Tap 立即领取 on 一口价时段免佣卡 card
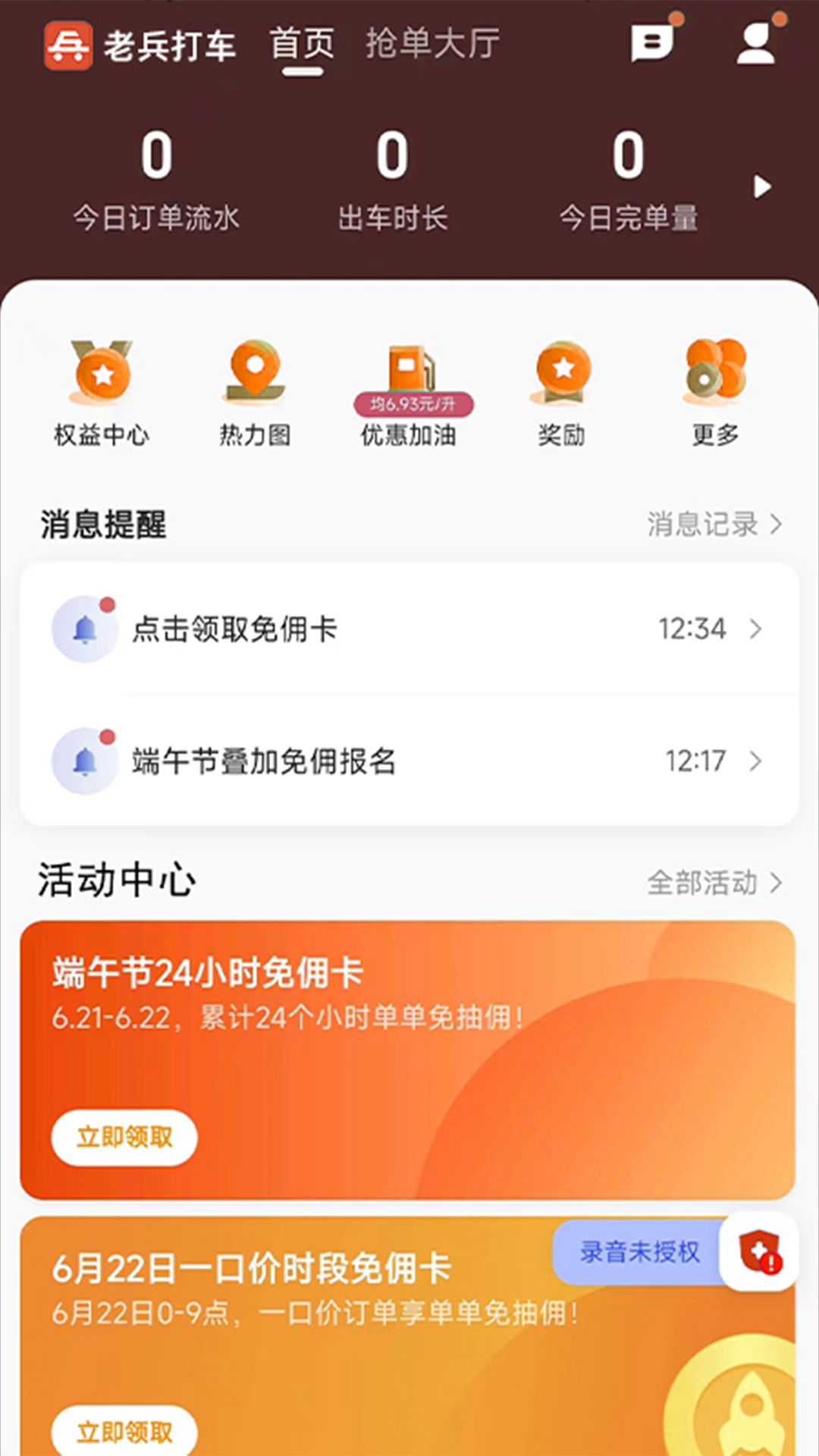The width and height of the screenshot is (819, 1456). point(124,1432)
